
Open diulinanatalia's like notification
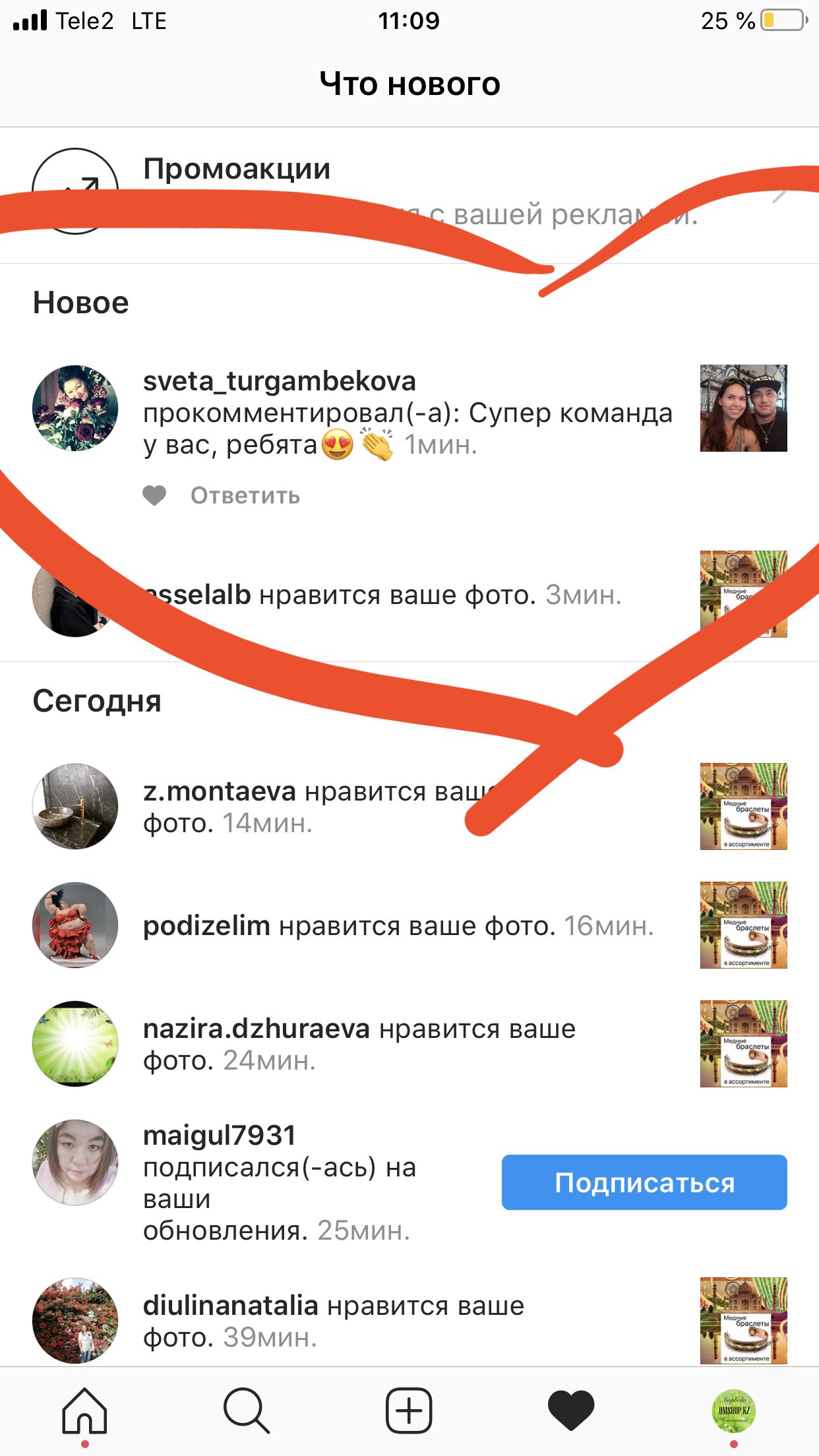click(334, 1321)
